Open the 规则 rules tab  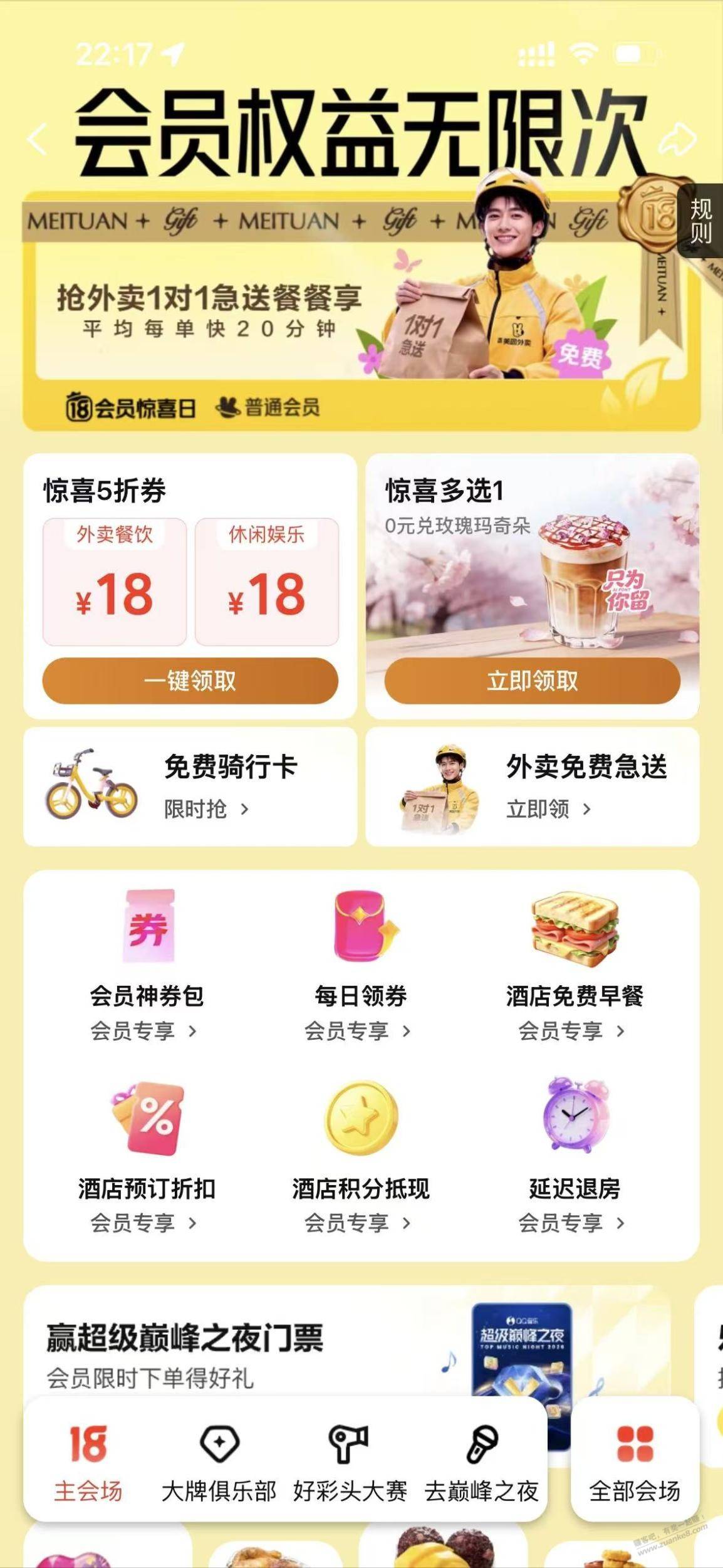pos(701,221)
